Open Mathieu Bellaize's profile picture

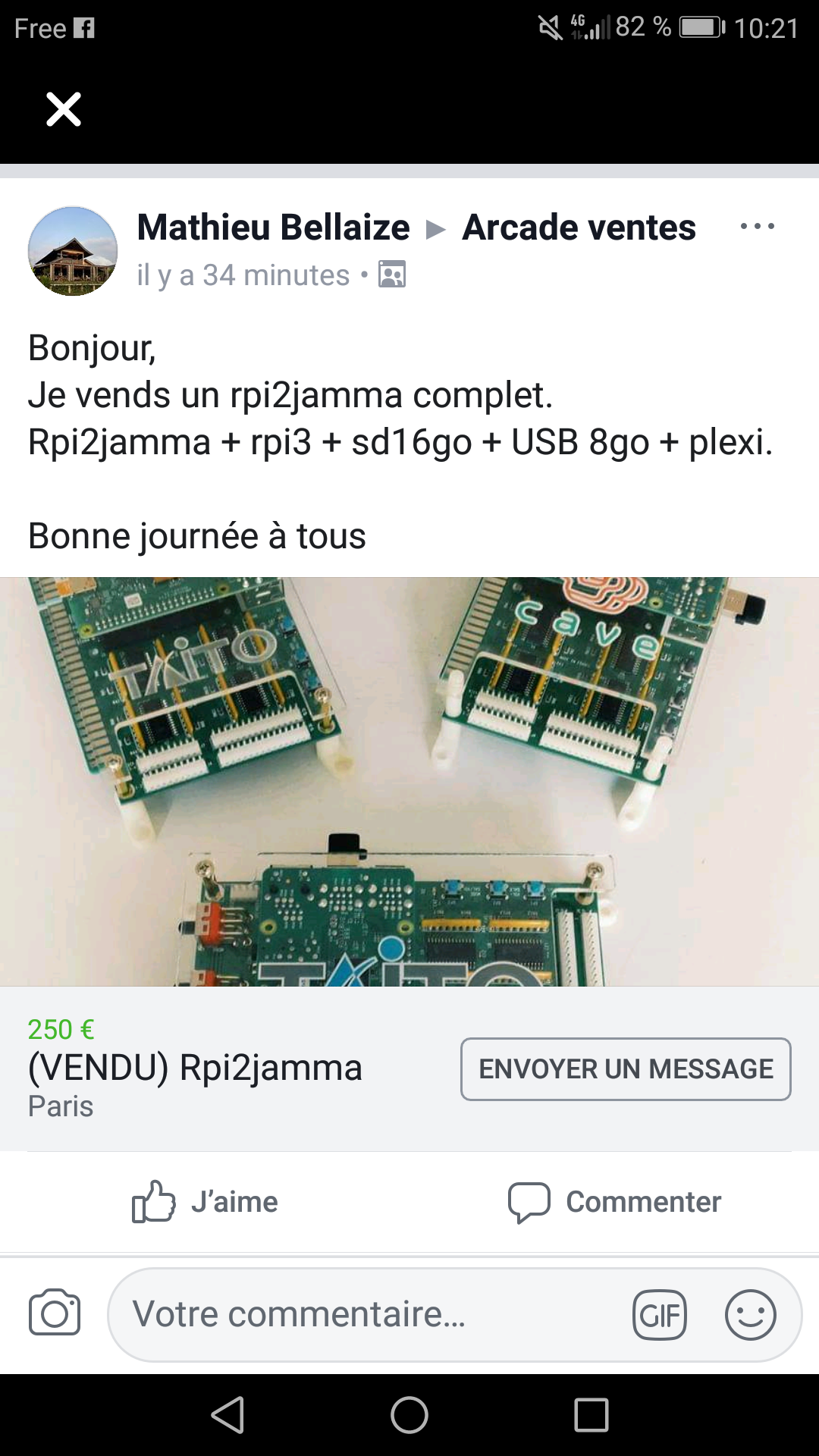73,251
